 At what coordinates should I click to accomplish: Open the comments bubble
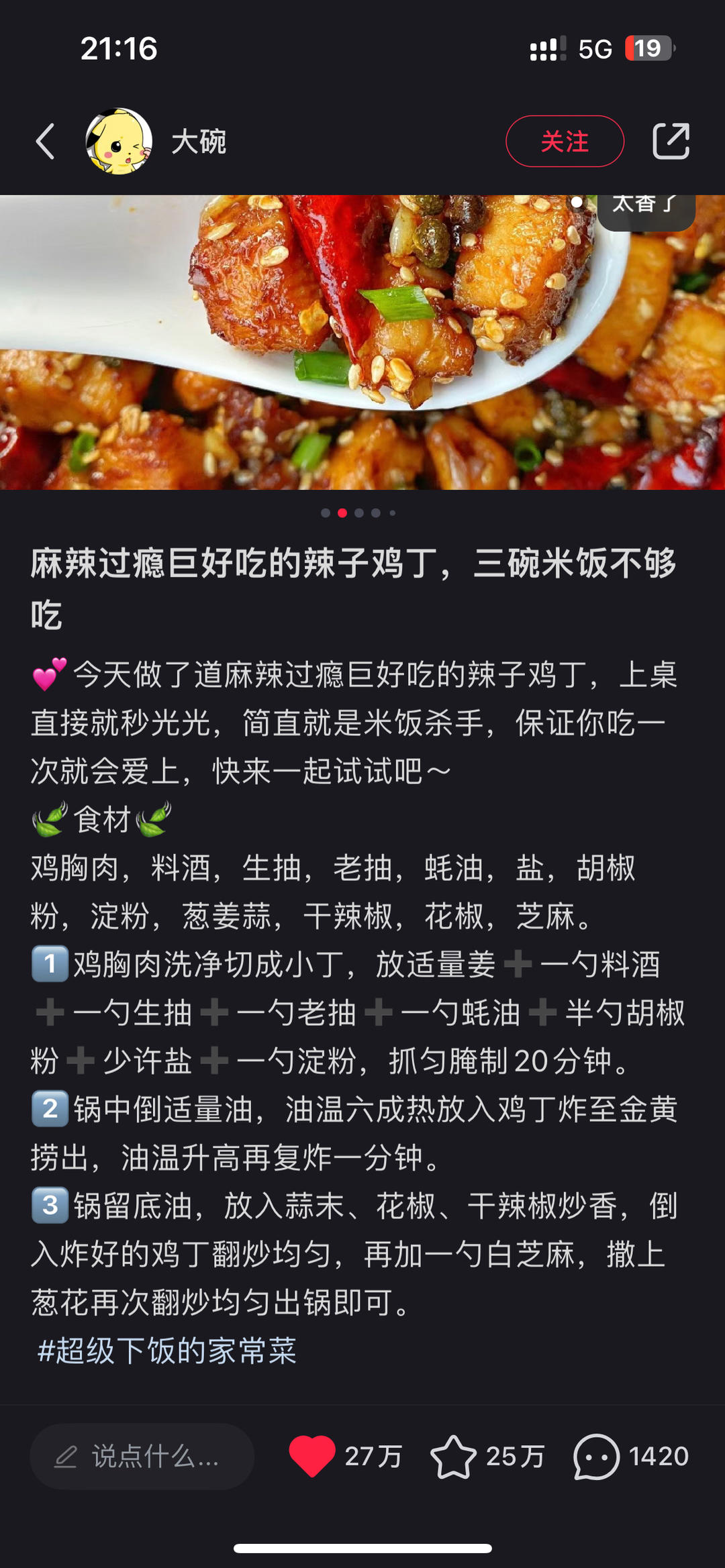(596, 1457)
